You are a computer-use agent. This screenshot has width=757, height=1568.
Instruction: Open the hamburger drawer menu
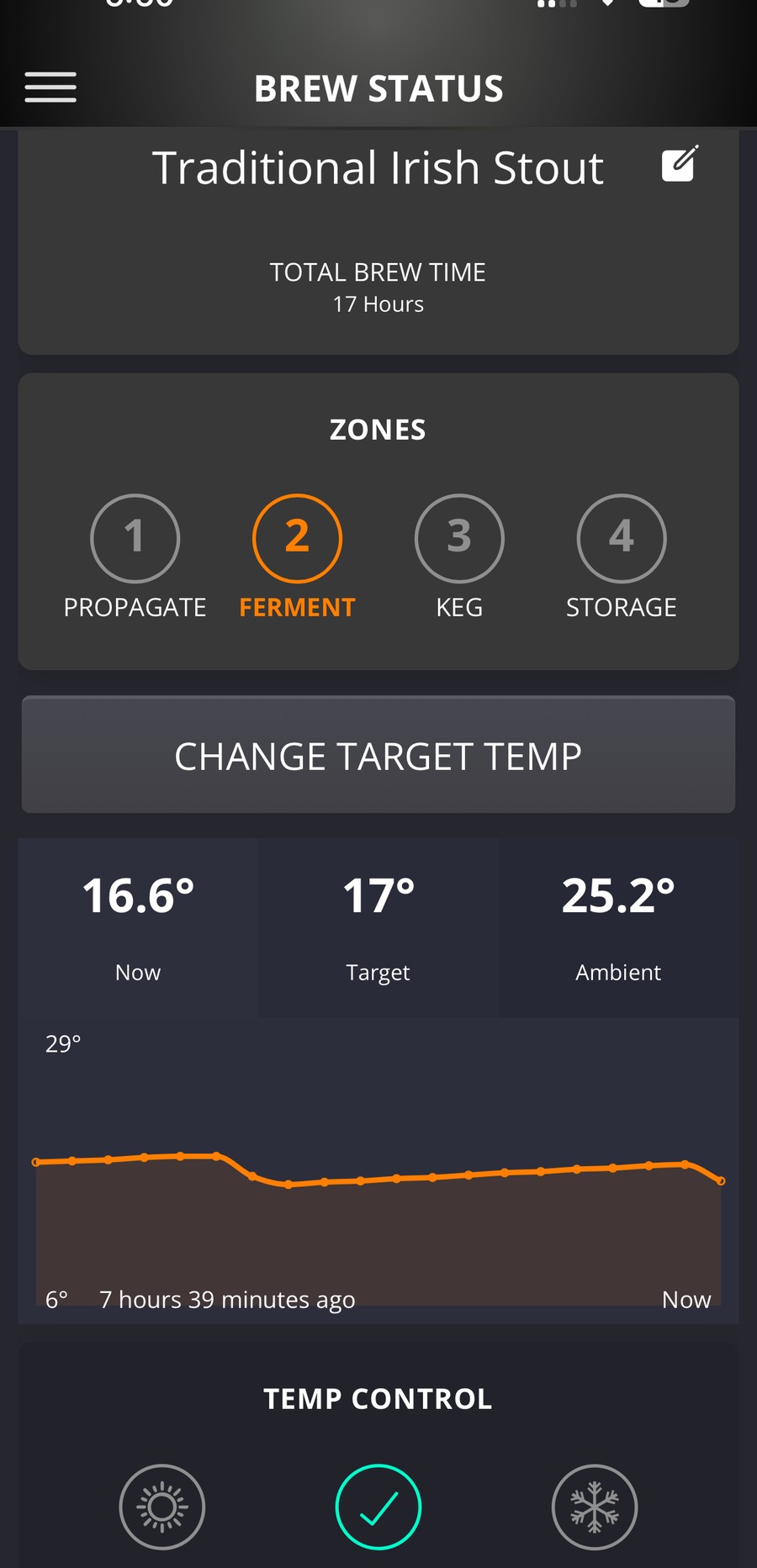point(50,87)
